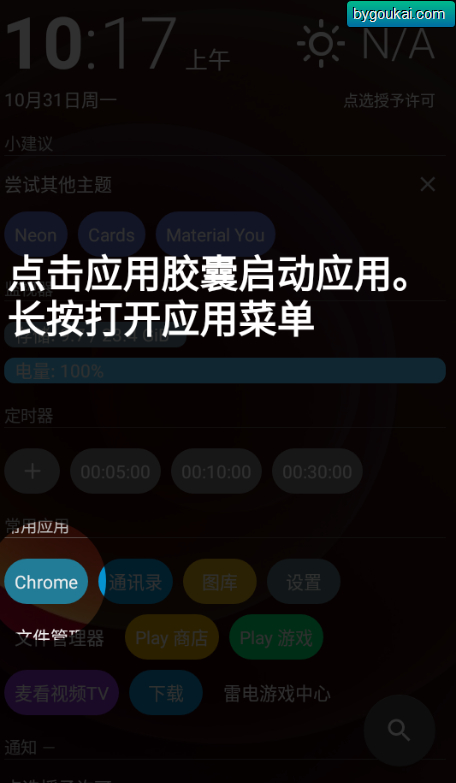
Task: Open the 图库 app capsule
Action: [220, 582]
